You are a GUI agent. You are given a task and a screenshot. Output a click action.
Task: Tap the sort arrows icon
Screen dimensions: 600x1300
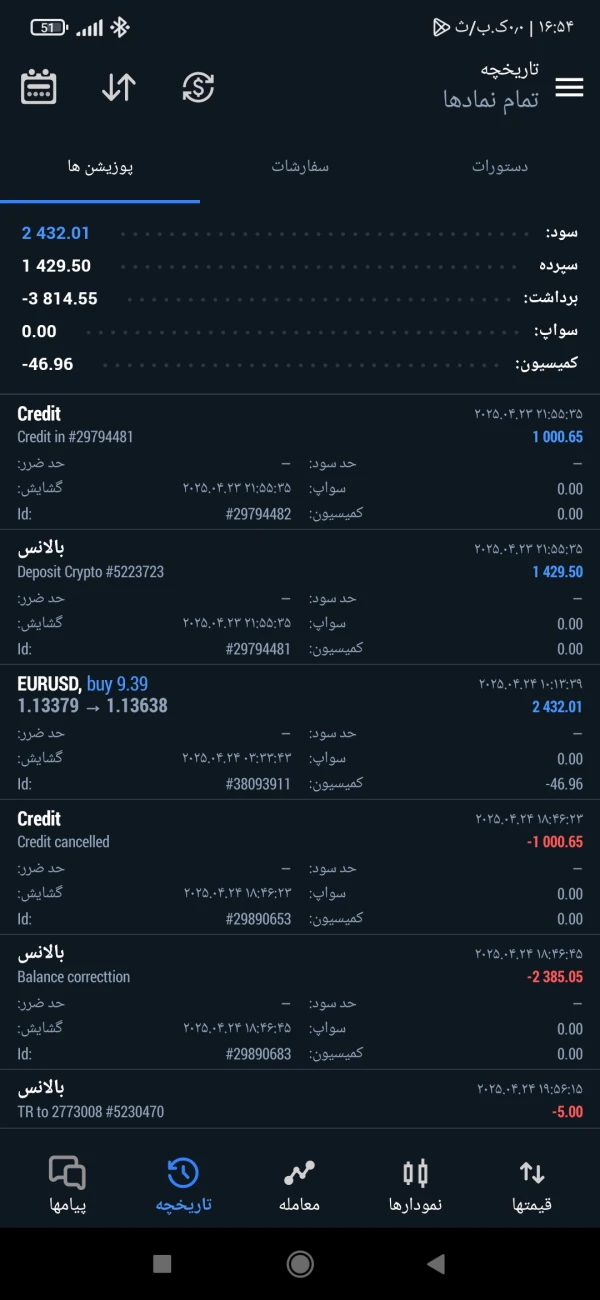tap(118, 88)
